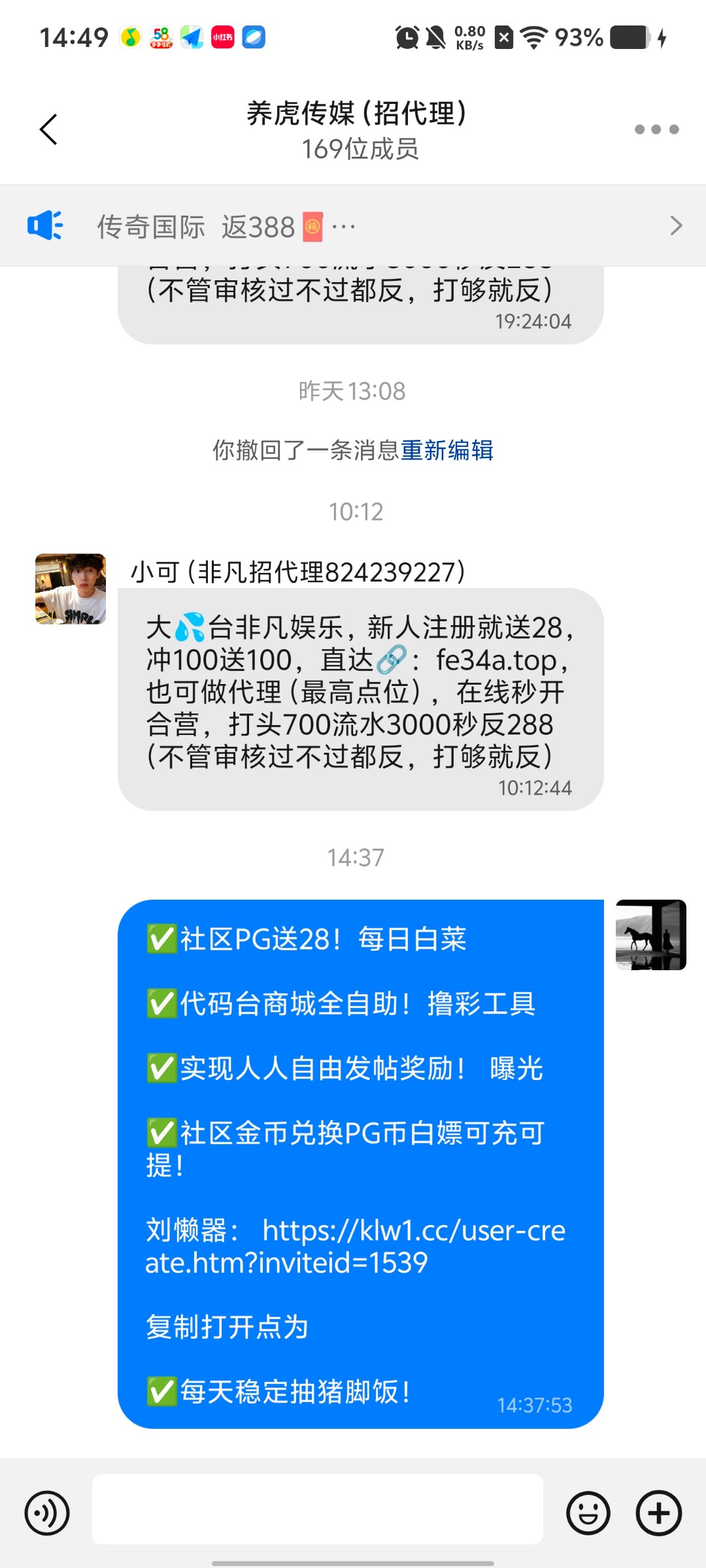
Task: Tap the back arrow to exit the chat
Action: pos(48,129)
